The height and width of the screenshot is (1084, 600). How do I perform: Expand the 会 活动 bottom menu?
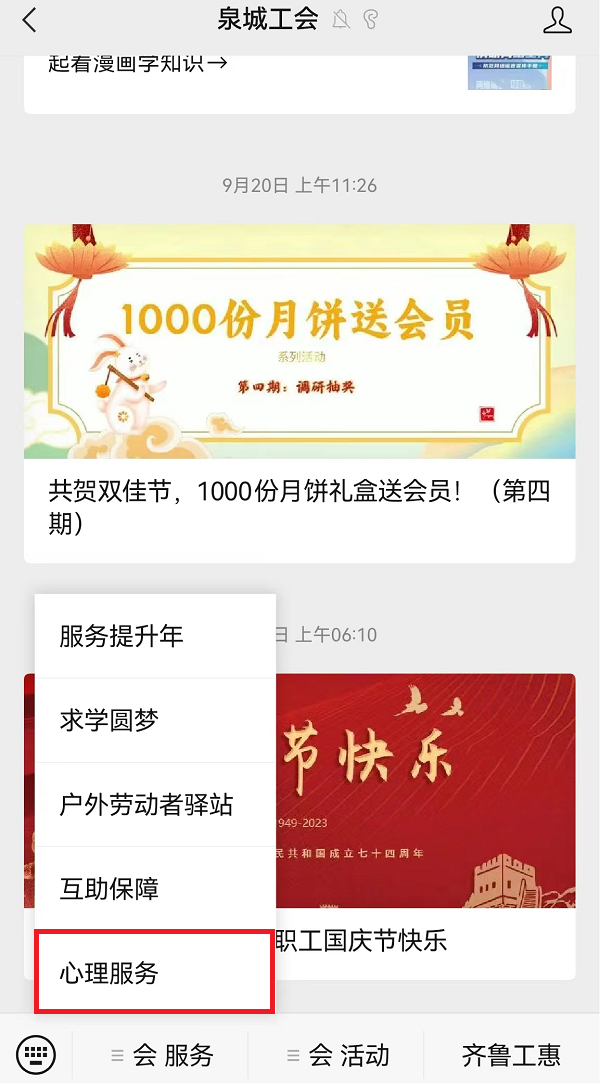(337, 1054)
